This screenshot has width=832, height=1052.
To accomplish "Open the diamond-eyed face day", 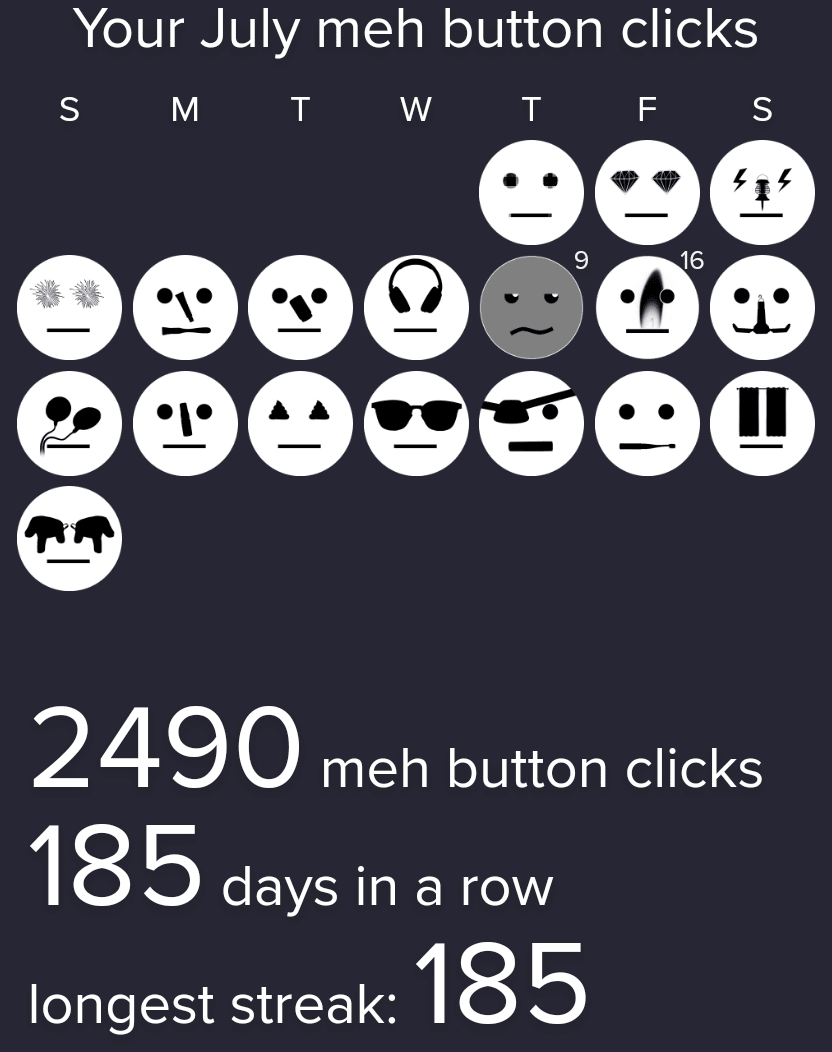I will tap(647, 192).
